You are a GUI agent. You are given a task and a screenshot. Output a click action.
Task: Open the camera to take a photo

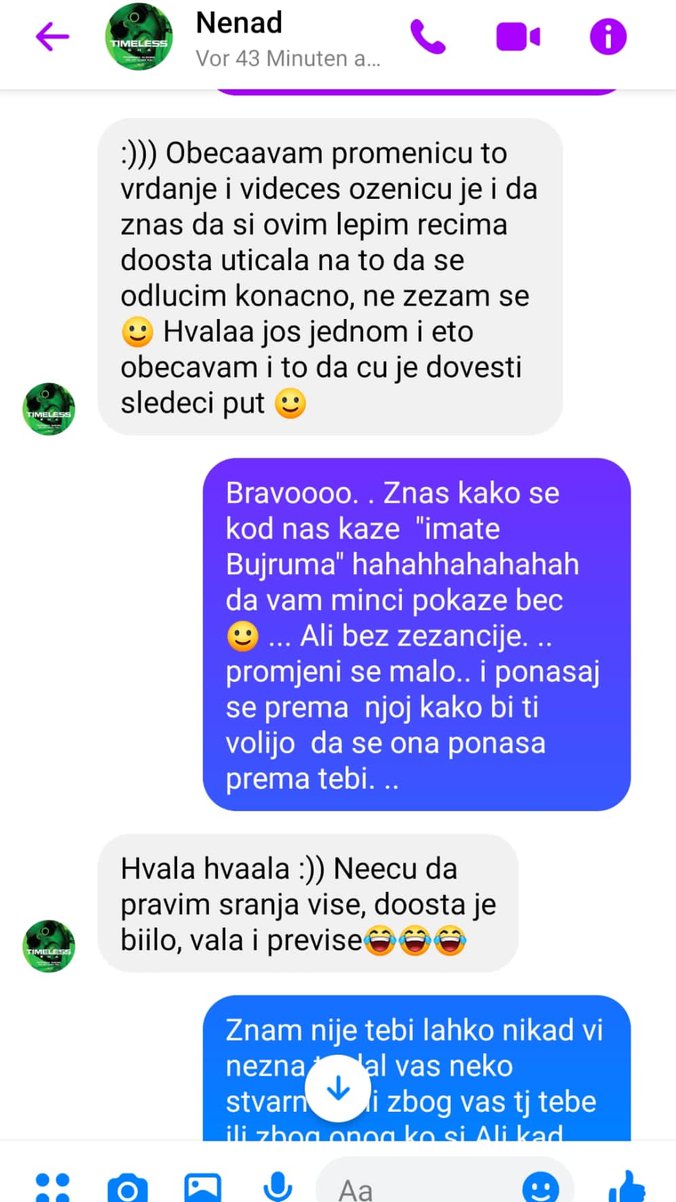[127, 1187]
